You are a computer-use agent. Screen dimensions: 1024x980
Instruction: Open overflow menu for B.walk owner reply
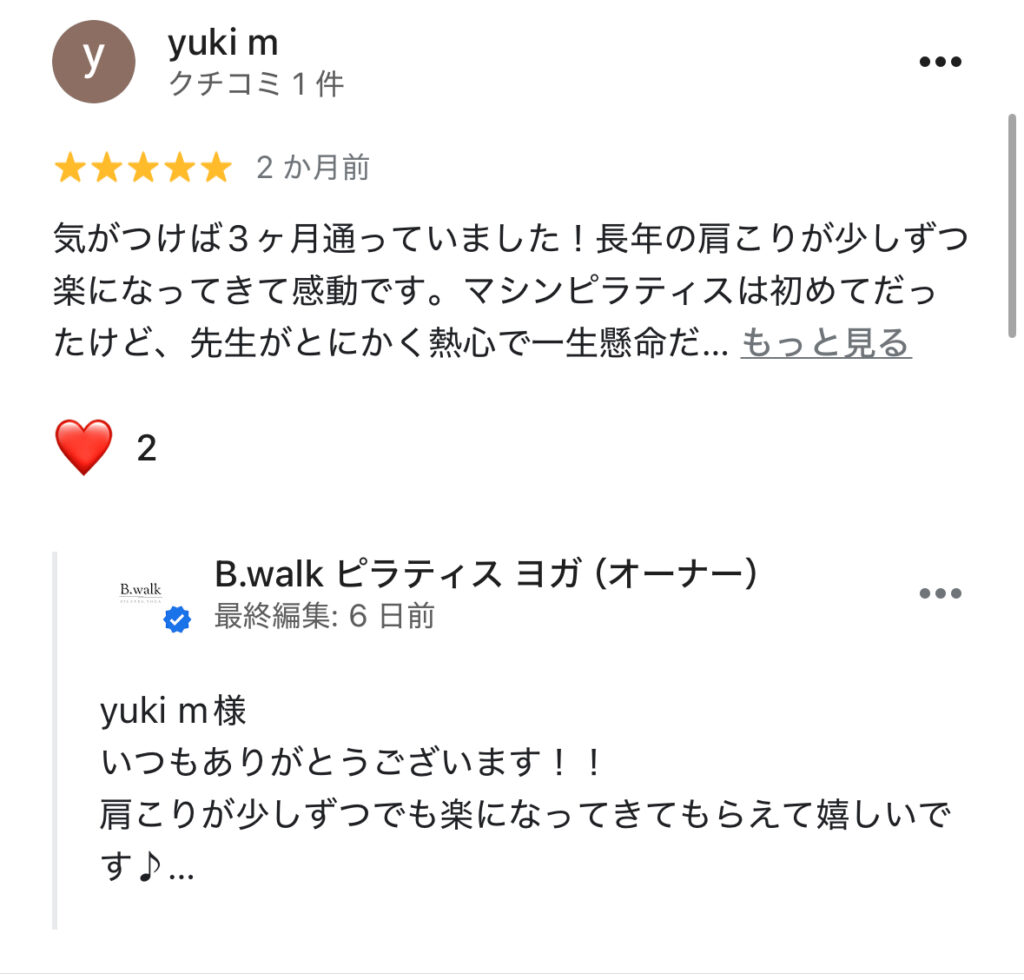pyautogui.click(x=939, y=594)
